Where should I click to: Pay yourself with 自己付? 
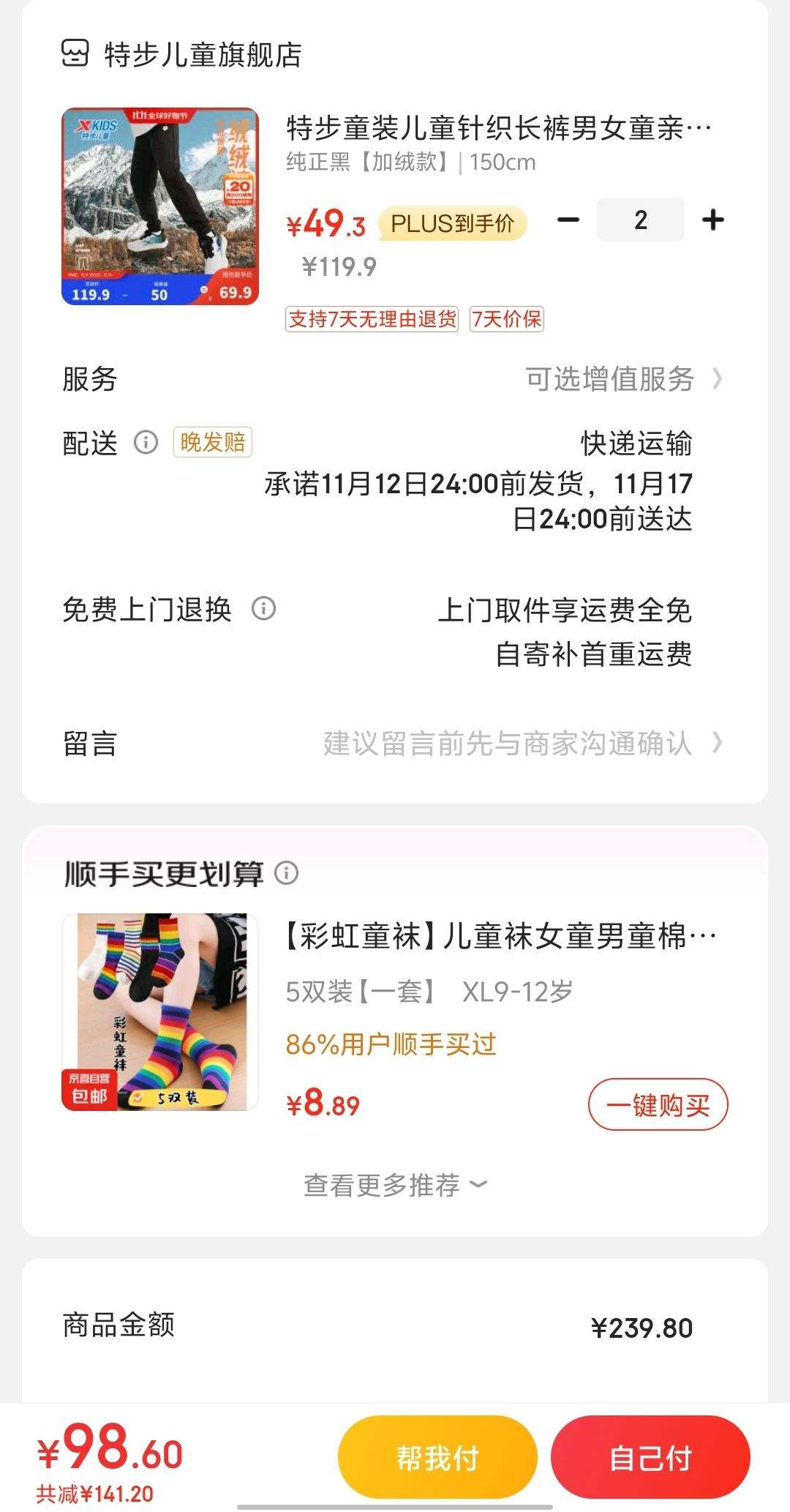point(650,1458)
